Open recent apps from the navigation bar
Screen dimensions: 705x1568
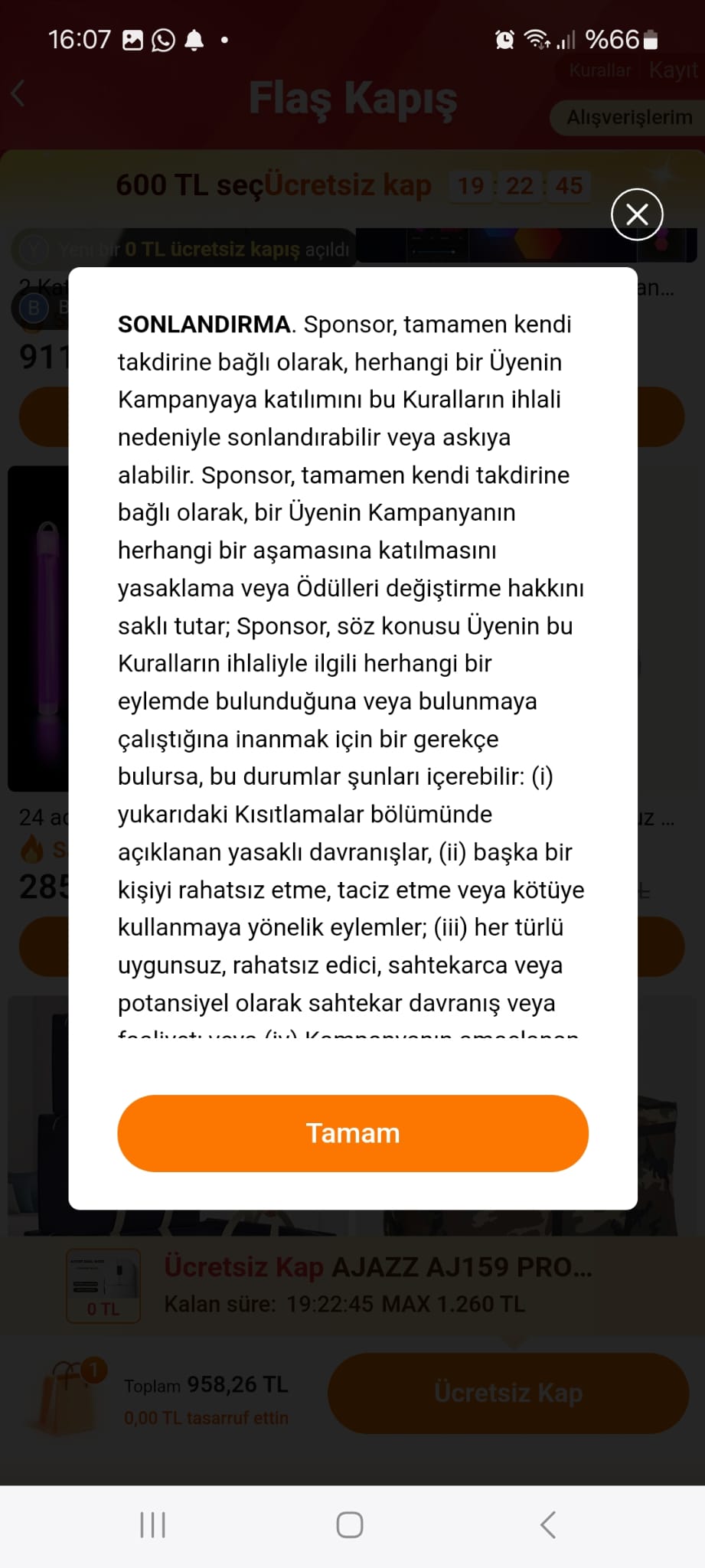click(153, 1524)
